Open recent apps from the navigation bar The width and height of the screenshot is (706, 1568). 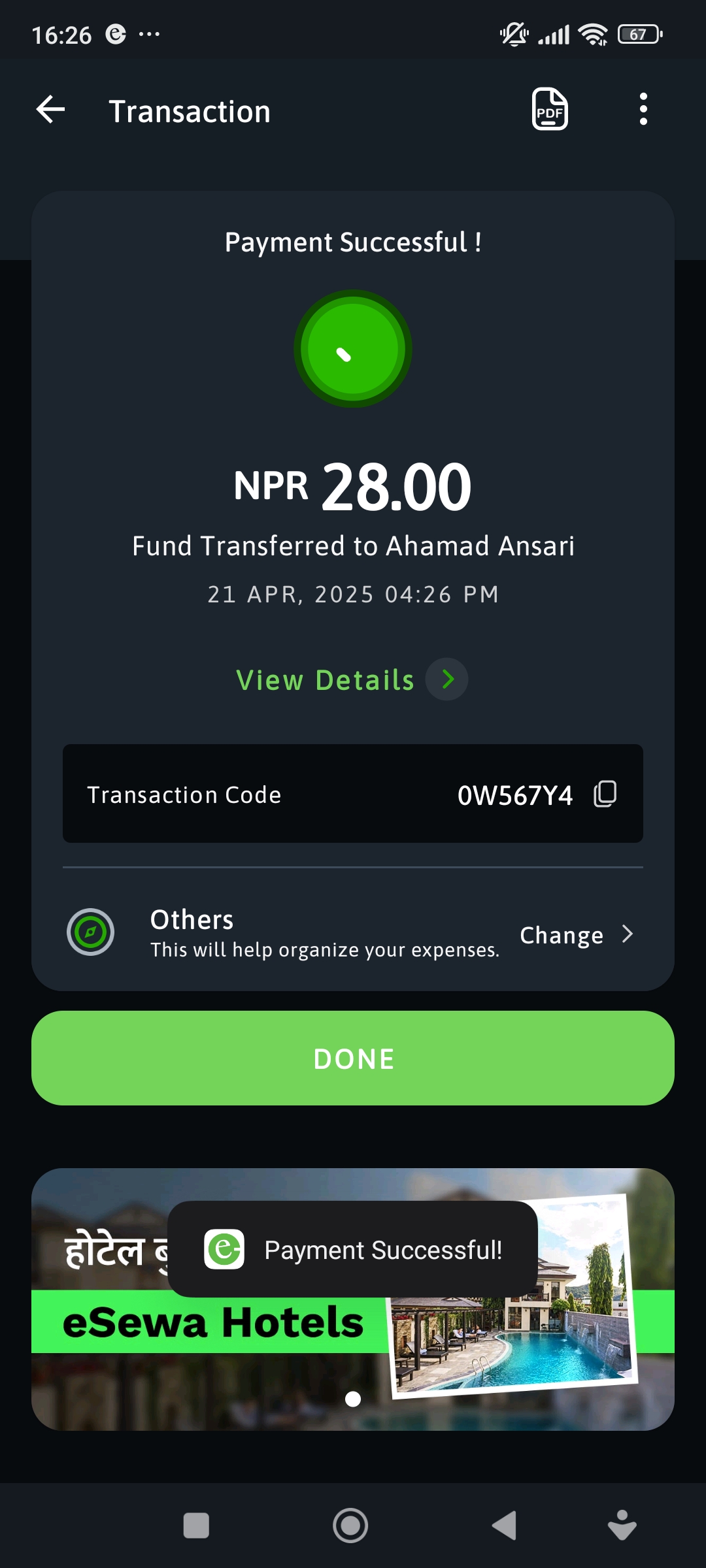pos(196,1526)
